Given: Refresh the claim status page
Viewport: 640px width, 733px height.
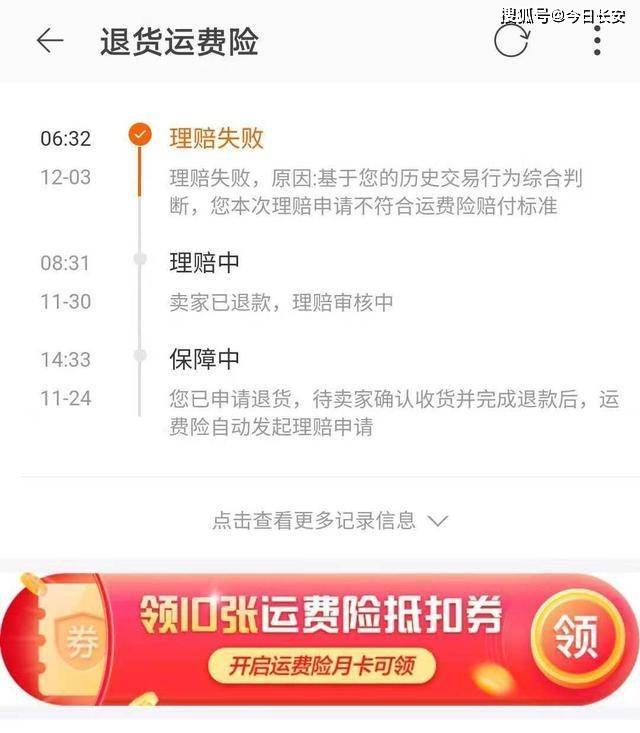Looking at the screenshot, I should [x=511, y=41].
